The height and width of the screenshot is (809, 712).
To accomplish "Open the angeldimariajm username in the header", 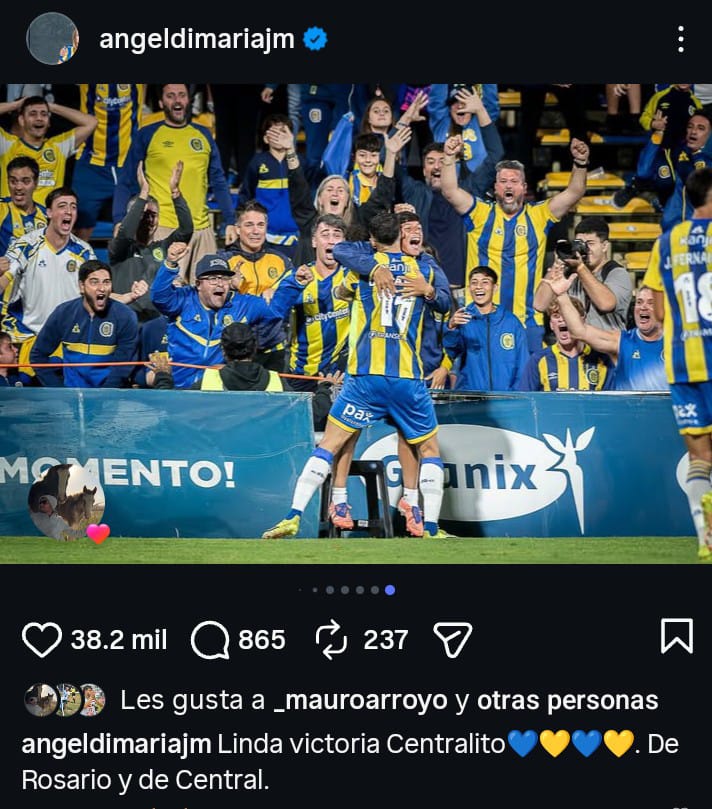I will [196, 39].
